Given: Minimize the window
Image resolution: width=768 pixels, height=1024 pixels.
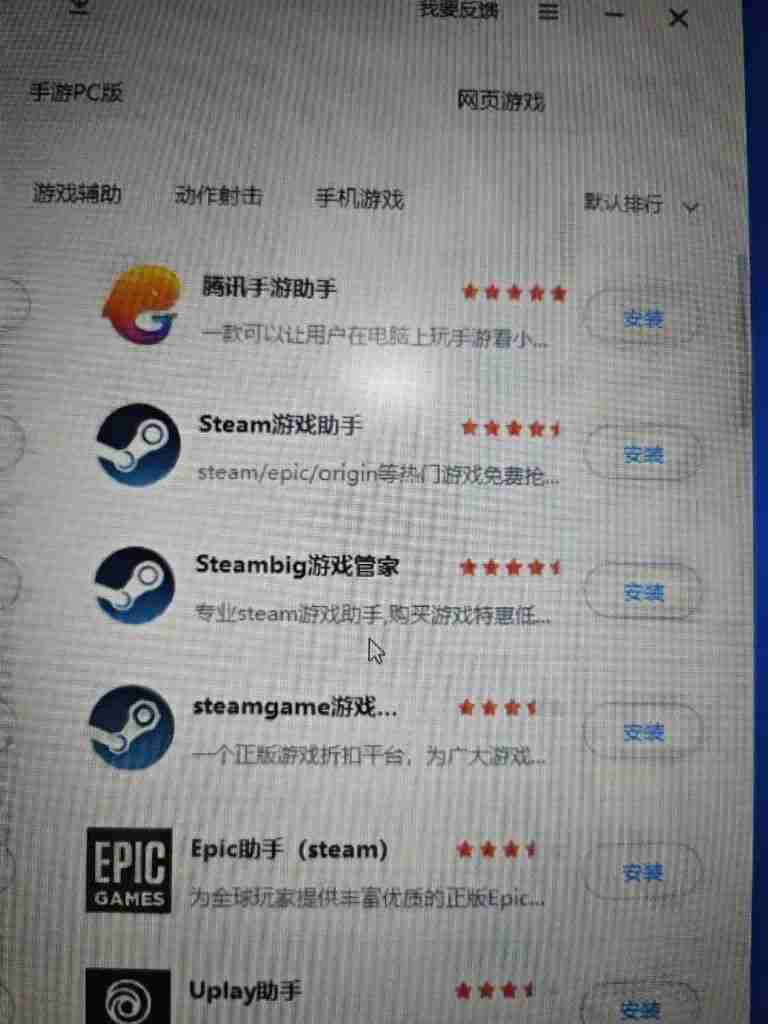Looking at the screenshot, I should 614,15.
